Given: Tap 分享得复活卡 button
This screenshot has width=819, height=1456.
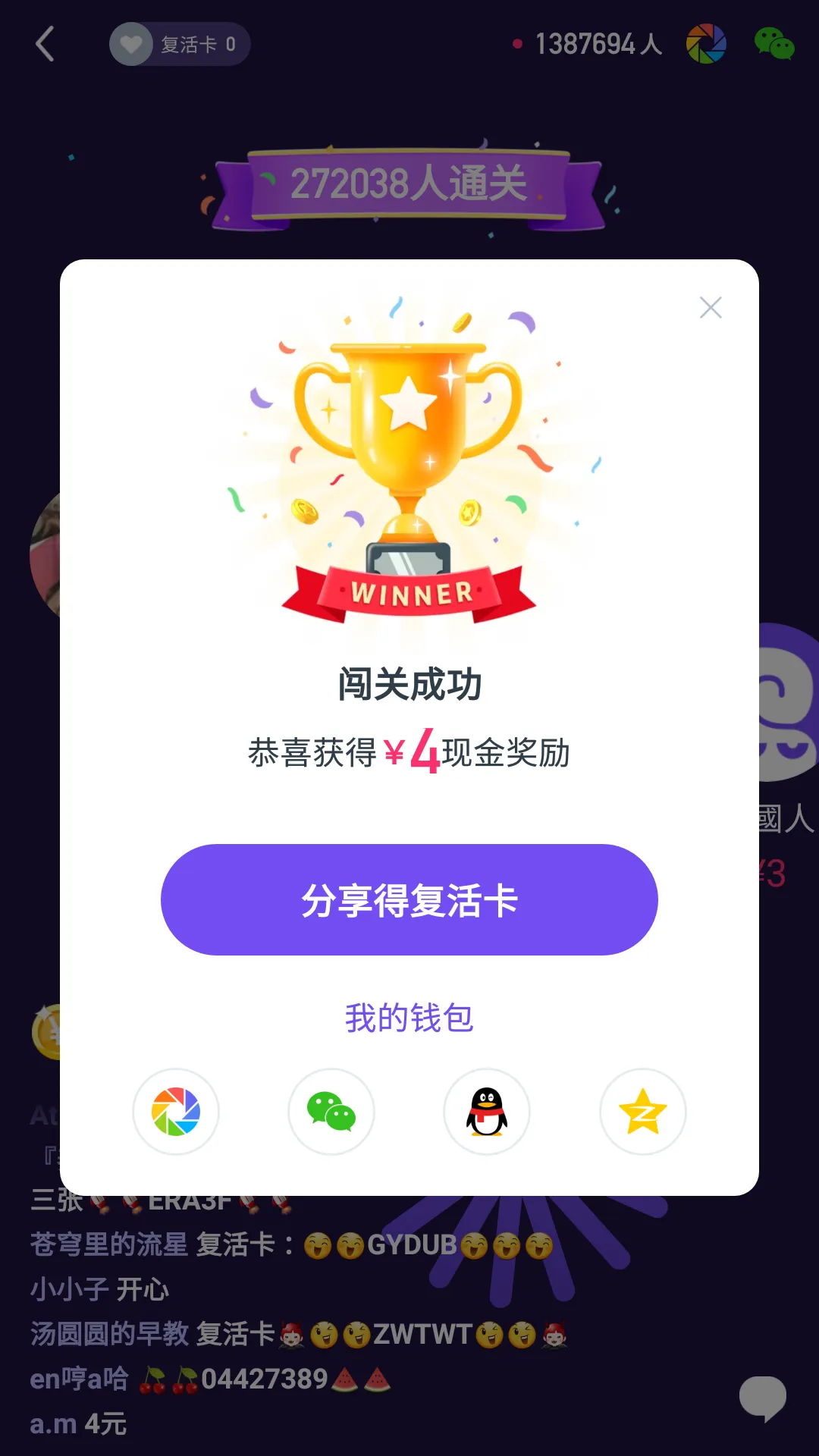Looking at the screenshot, I should (409, 899).
